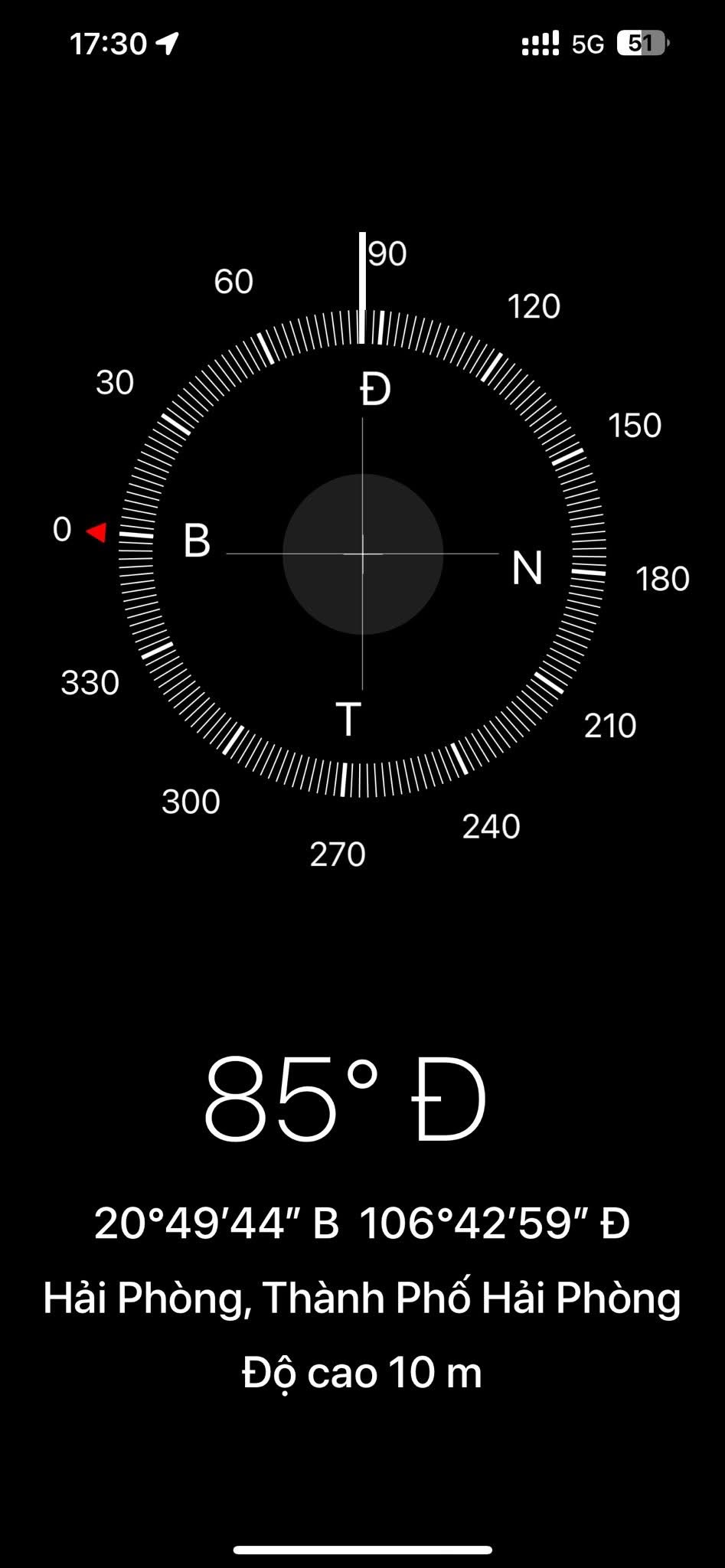
Task: Tap the compass dial to lock bearing
Action: tap(363, 554)
